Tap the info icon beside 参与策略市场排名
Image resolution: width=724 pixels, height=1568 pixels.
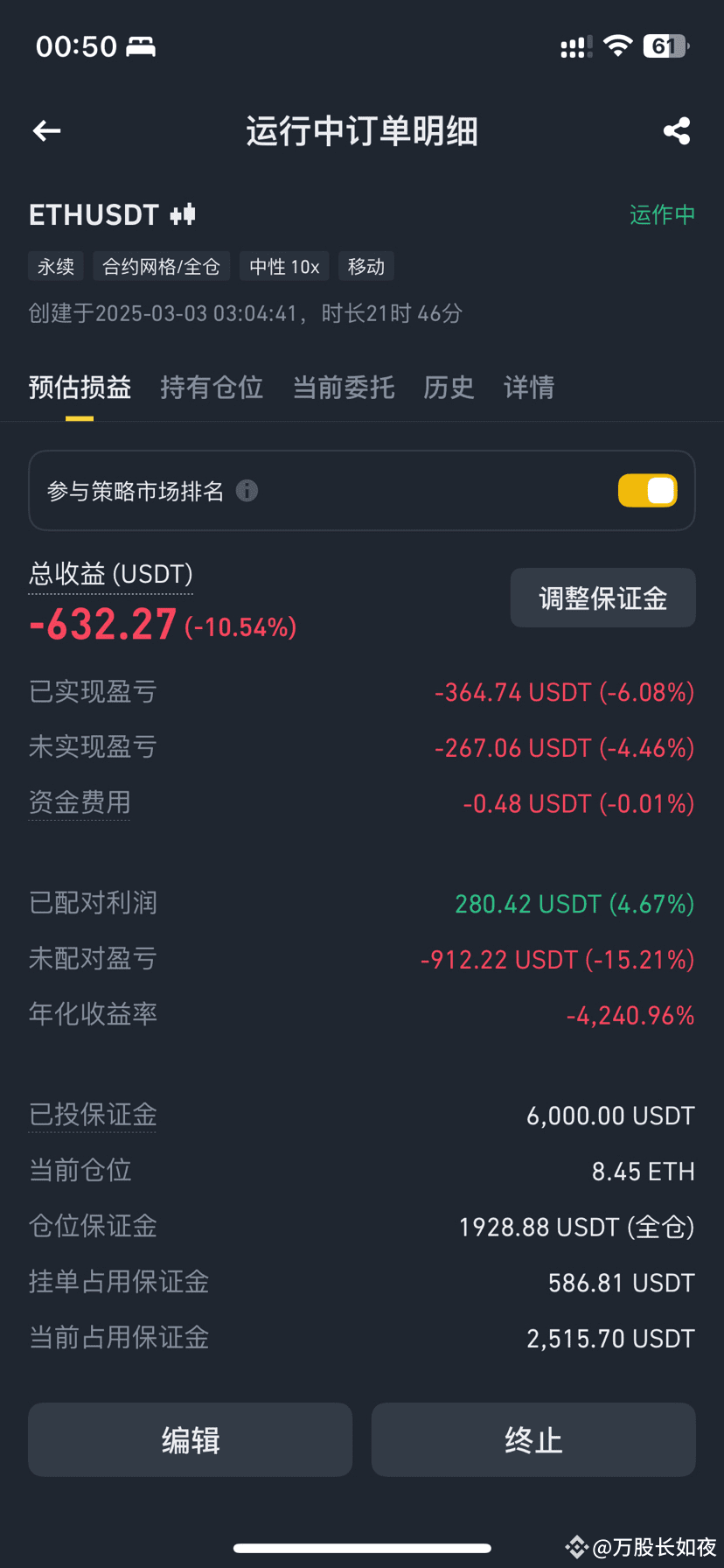247,491
